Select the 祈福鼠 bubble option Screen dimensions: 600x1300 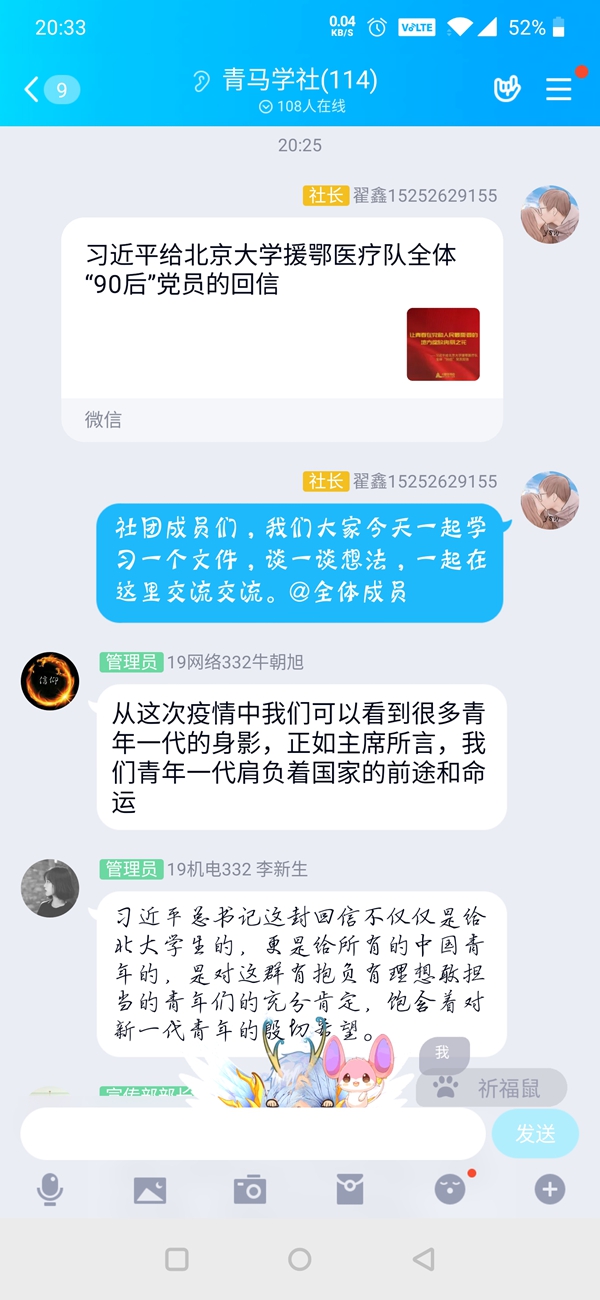[492, 1088]
